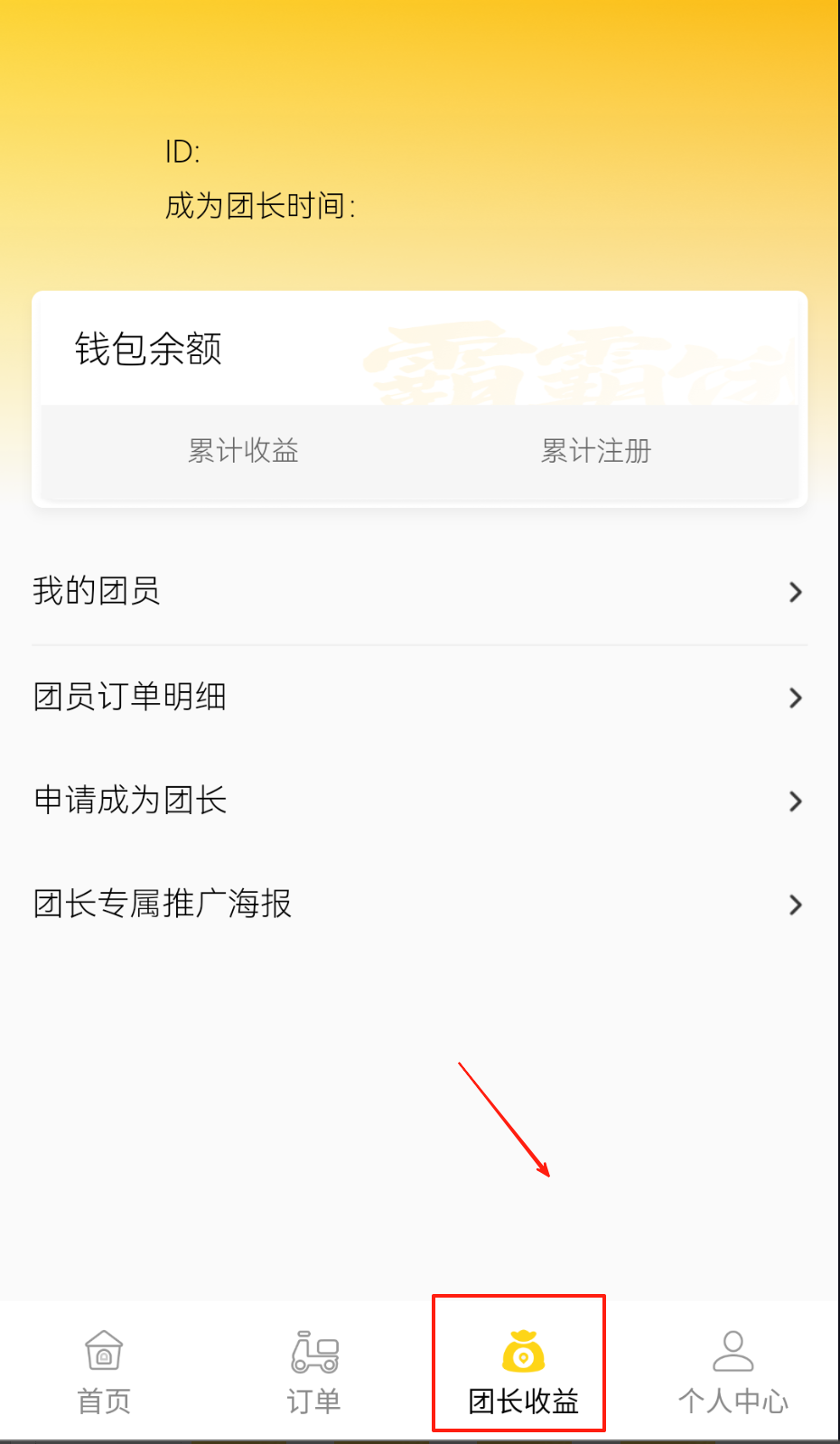Open 我的团员 list

[418, 592]
